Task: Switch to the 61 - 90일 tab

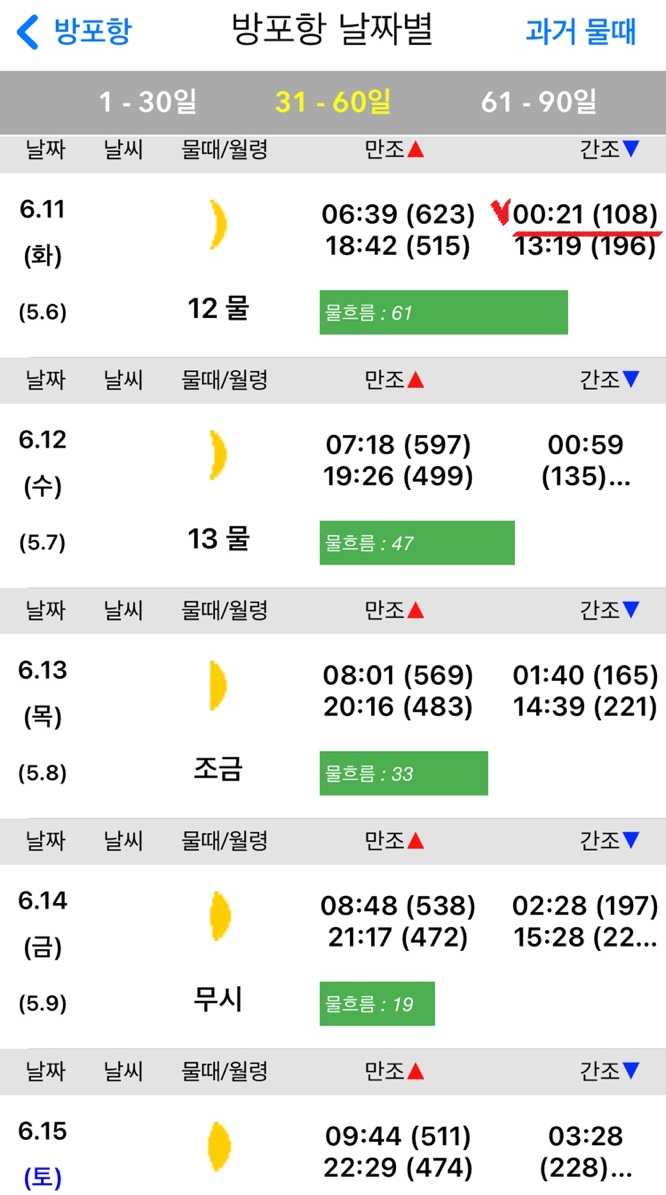Action: 539,102
